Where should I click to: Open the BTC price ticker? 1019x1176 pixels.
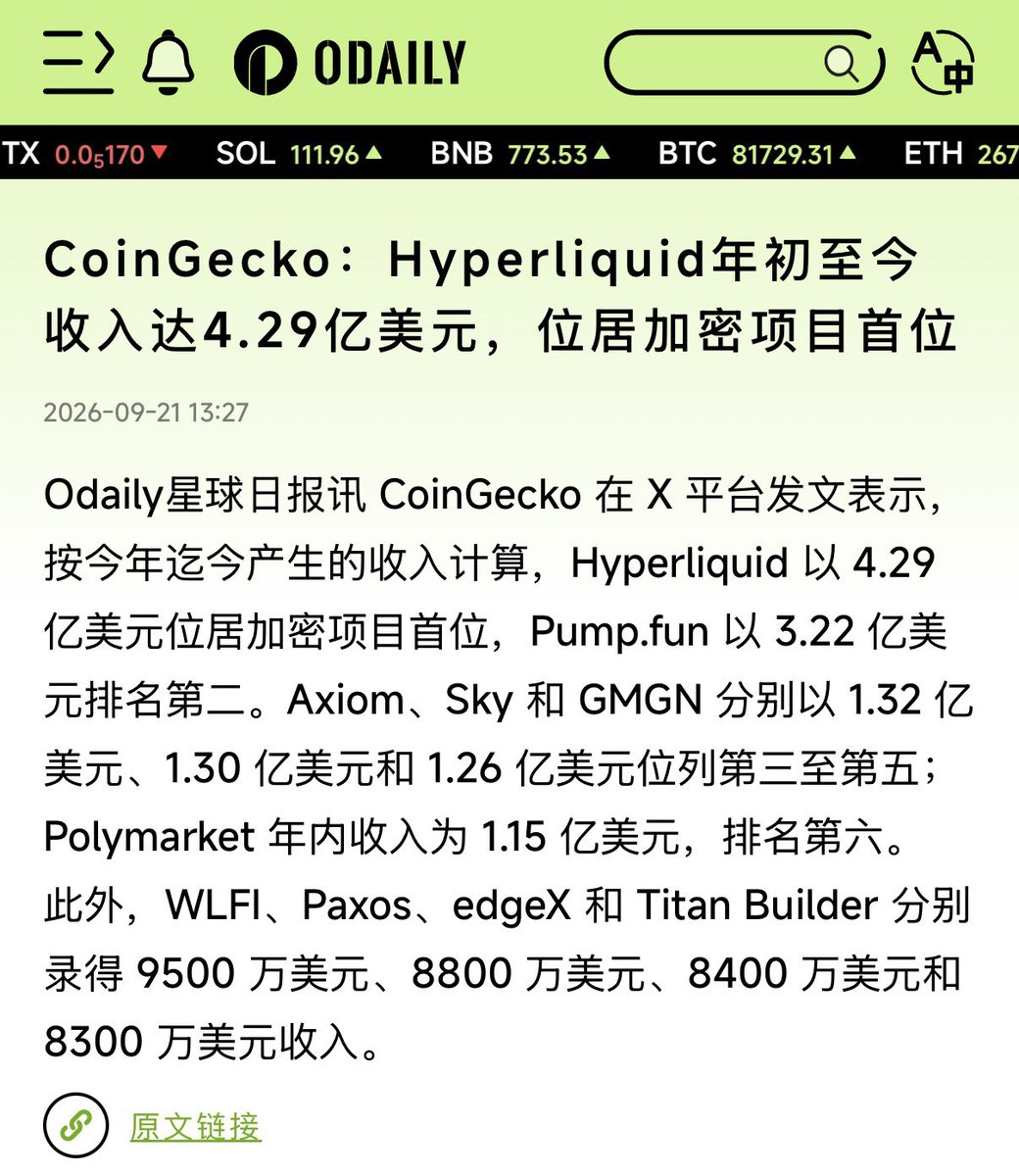pyautogui.click(x=757, y=154)
